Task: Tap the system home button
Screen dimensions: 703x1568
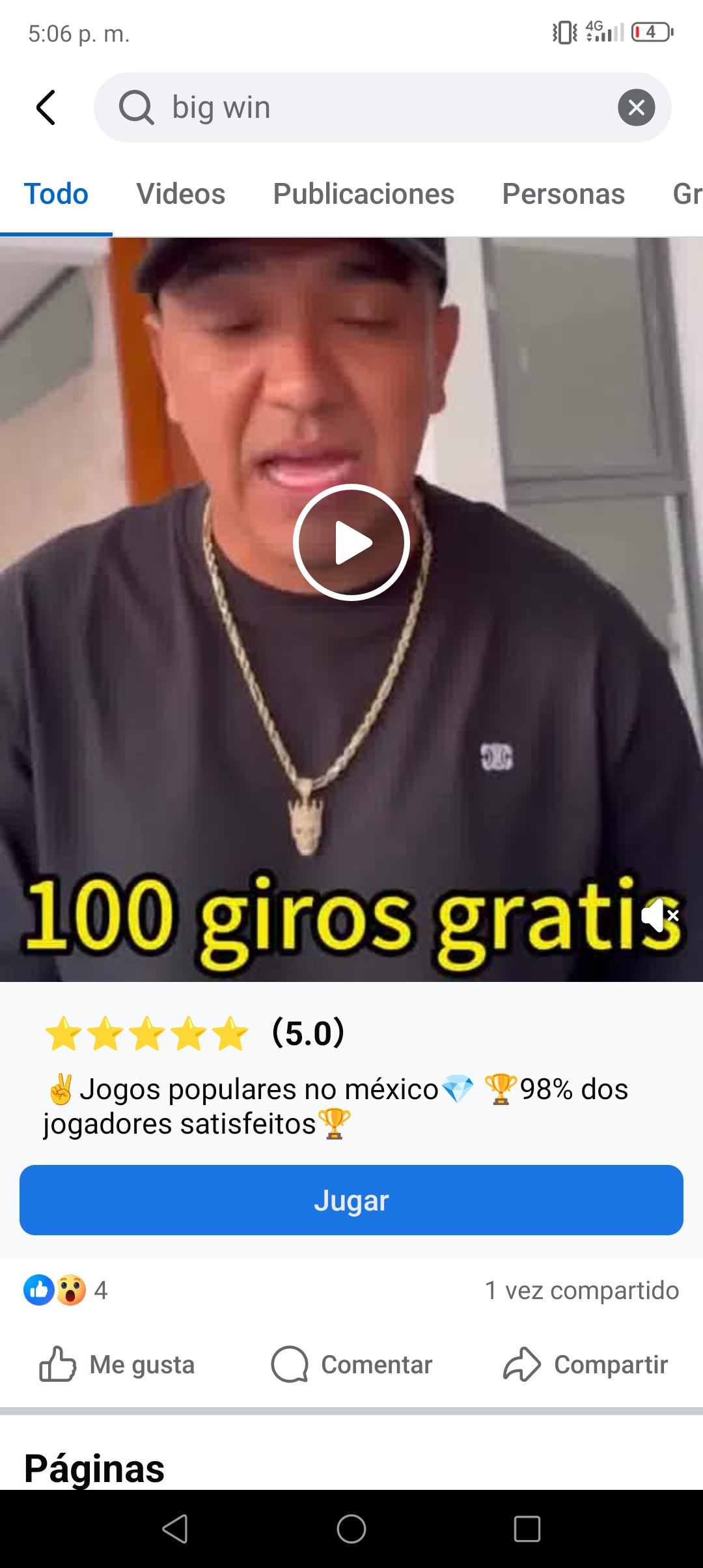Action: click(x=351, y=1529)
